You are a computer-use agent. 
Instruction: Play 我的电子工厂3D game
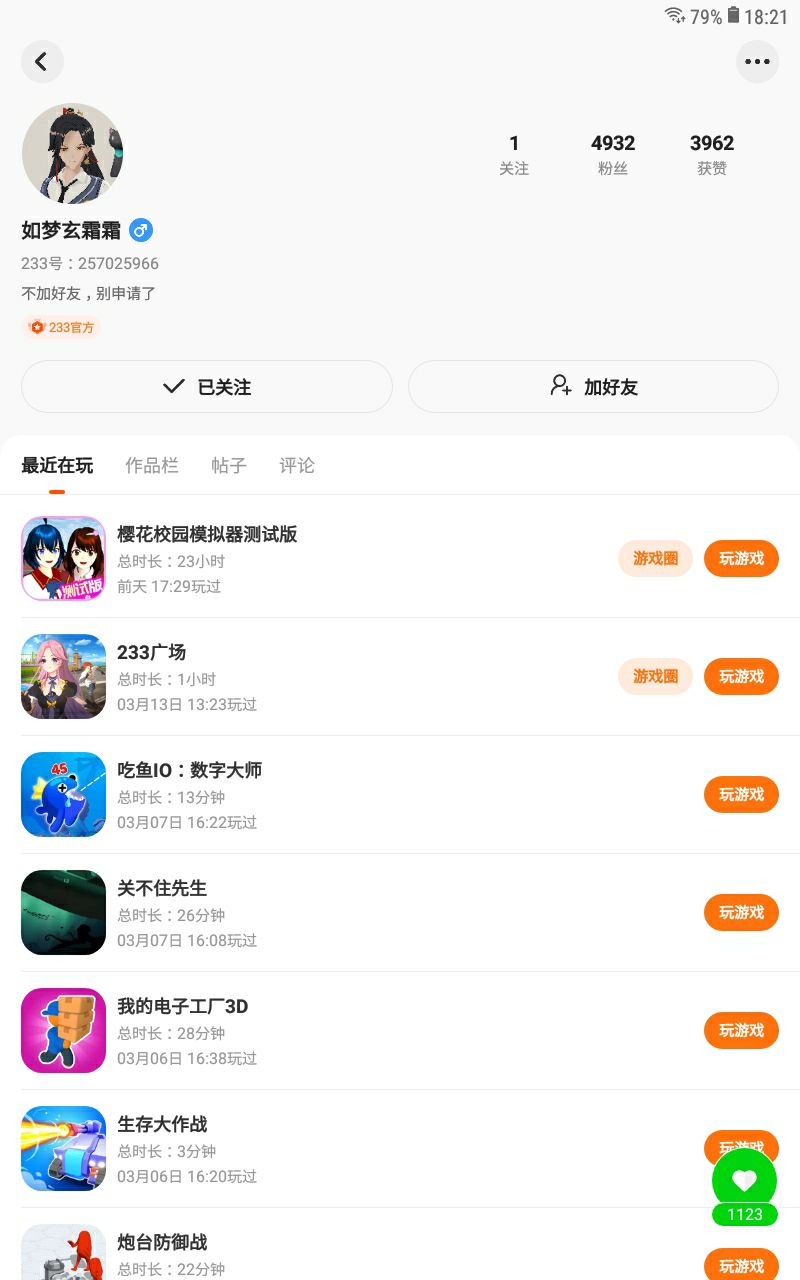741,1030
